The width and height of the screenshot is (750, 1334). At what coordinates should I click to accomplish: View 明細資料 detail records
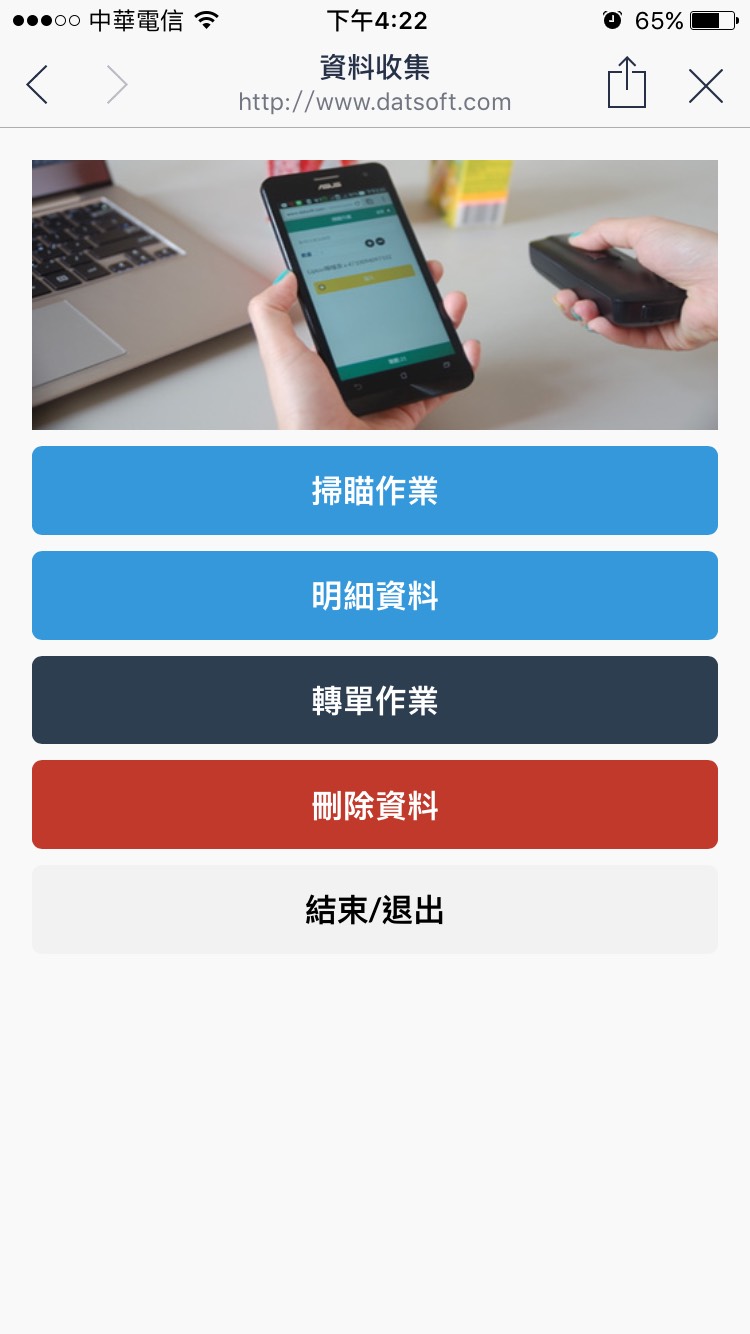point(375,596)
